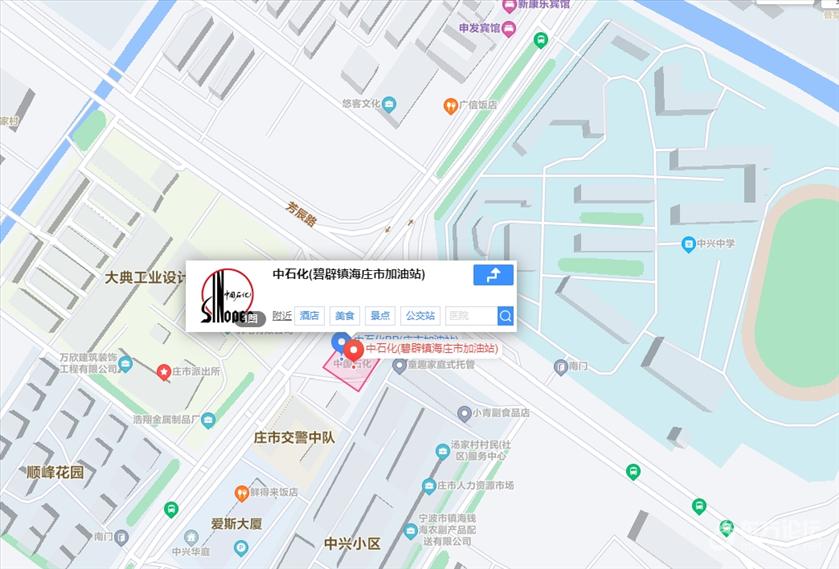Tap the 悠客文化 map marker
839x569 pixels.
[x=388, y=102]
